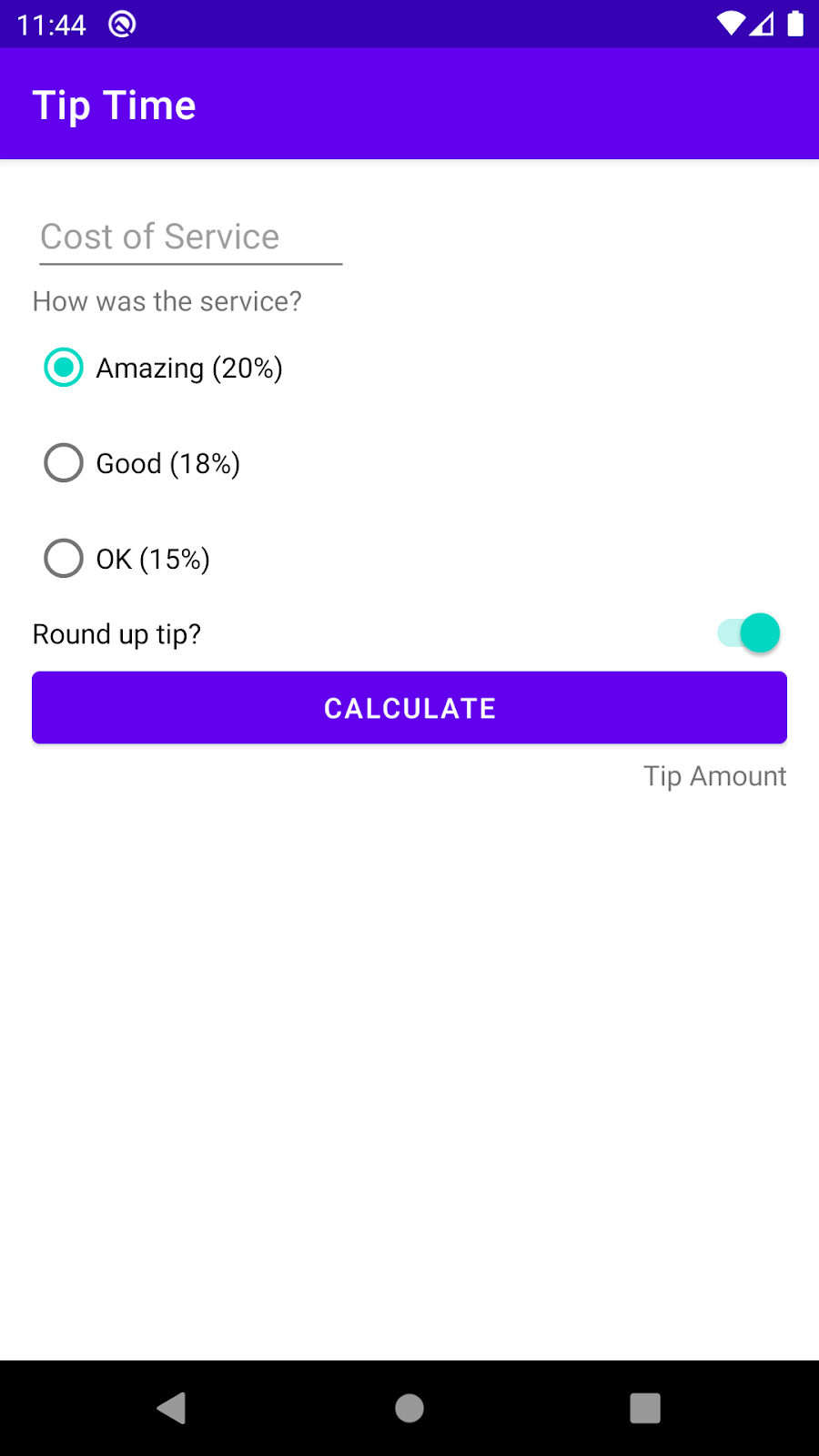Tap the Home navigation circle
This screenshot has height=1456, width=819.
click(x=409, y=1408)
